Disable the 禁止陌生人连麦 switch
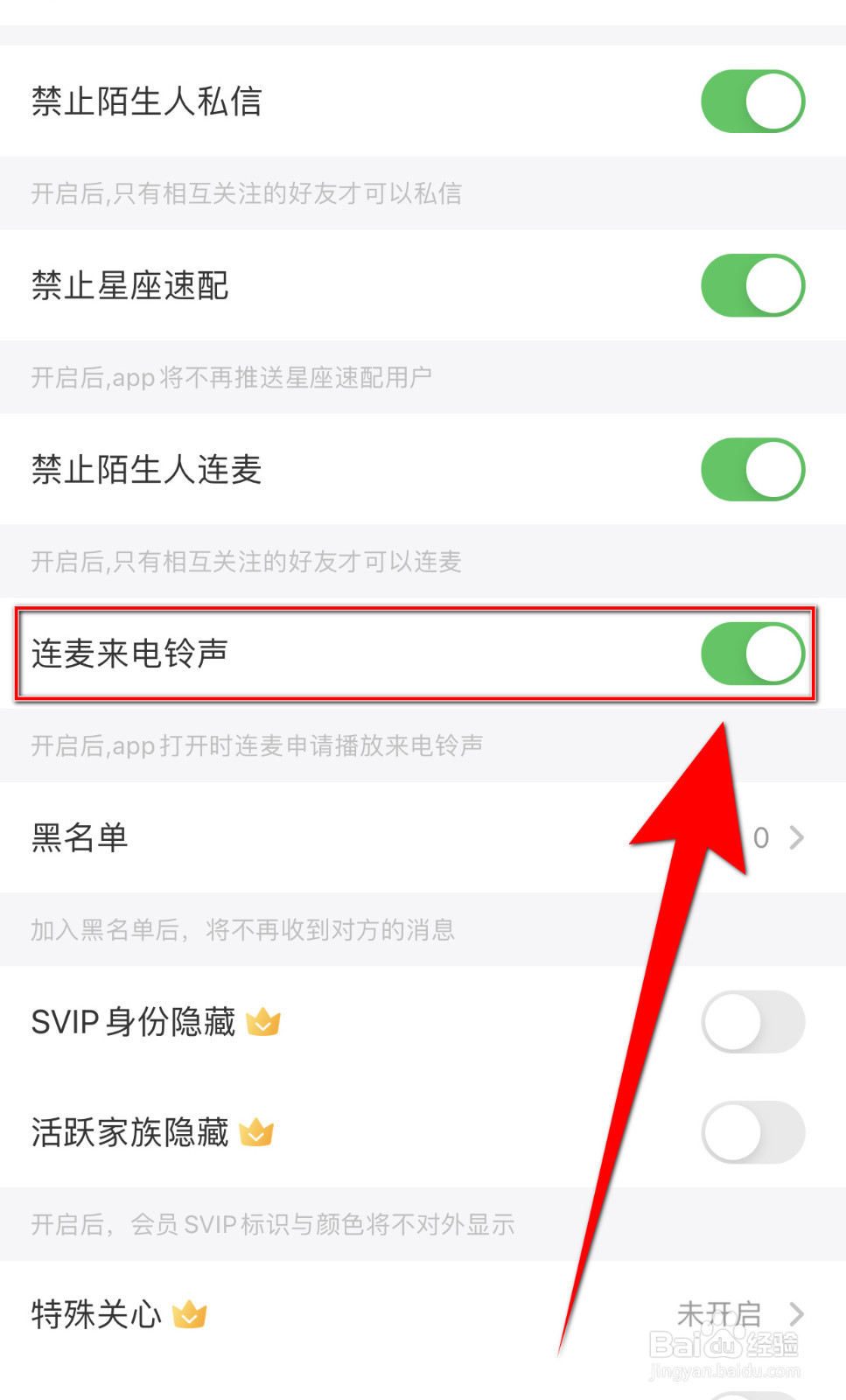 click(752, 469)
